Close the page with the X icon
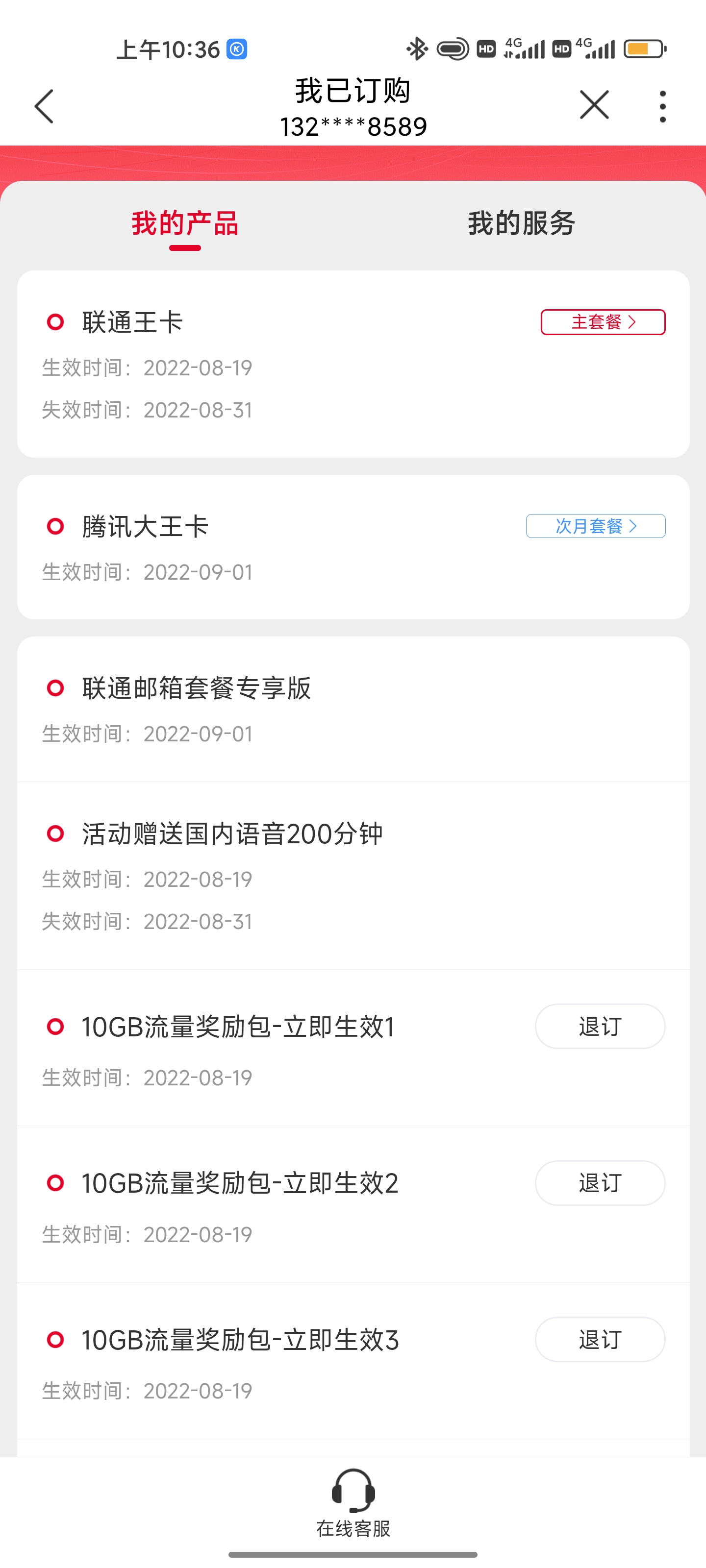This screenshot has height=1568, width=706. [x=594, y=105]
